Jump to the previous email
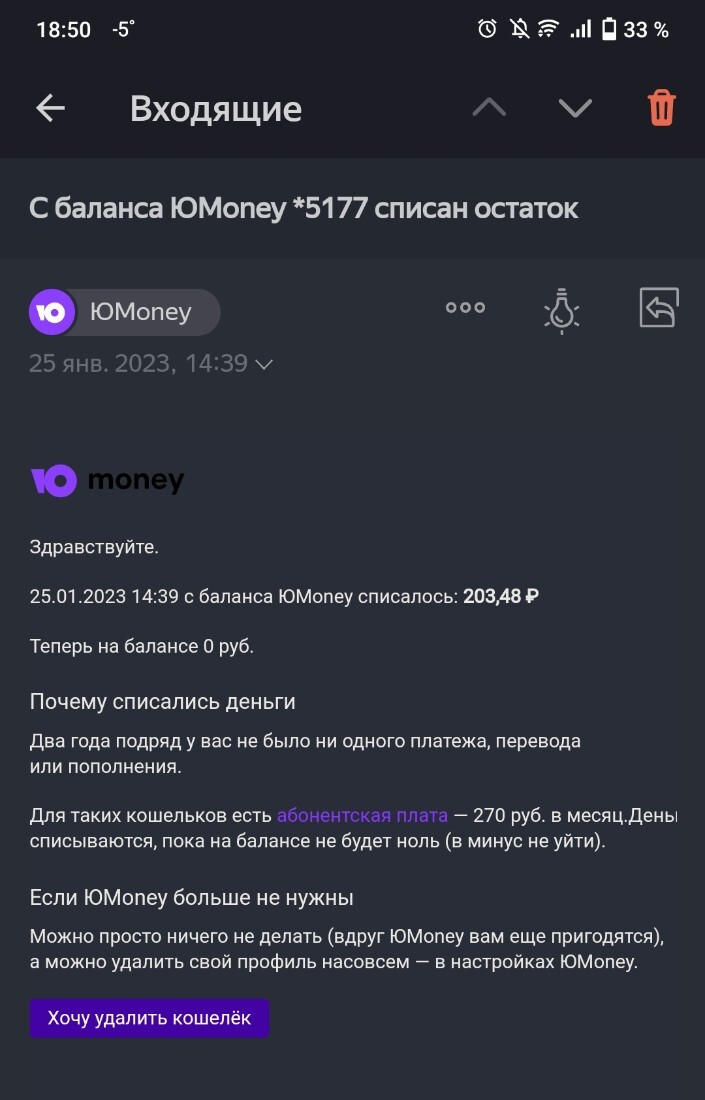The width and height of the screenshot is (705, 1100). [489, 108]
